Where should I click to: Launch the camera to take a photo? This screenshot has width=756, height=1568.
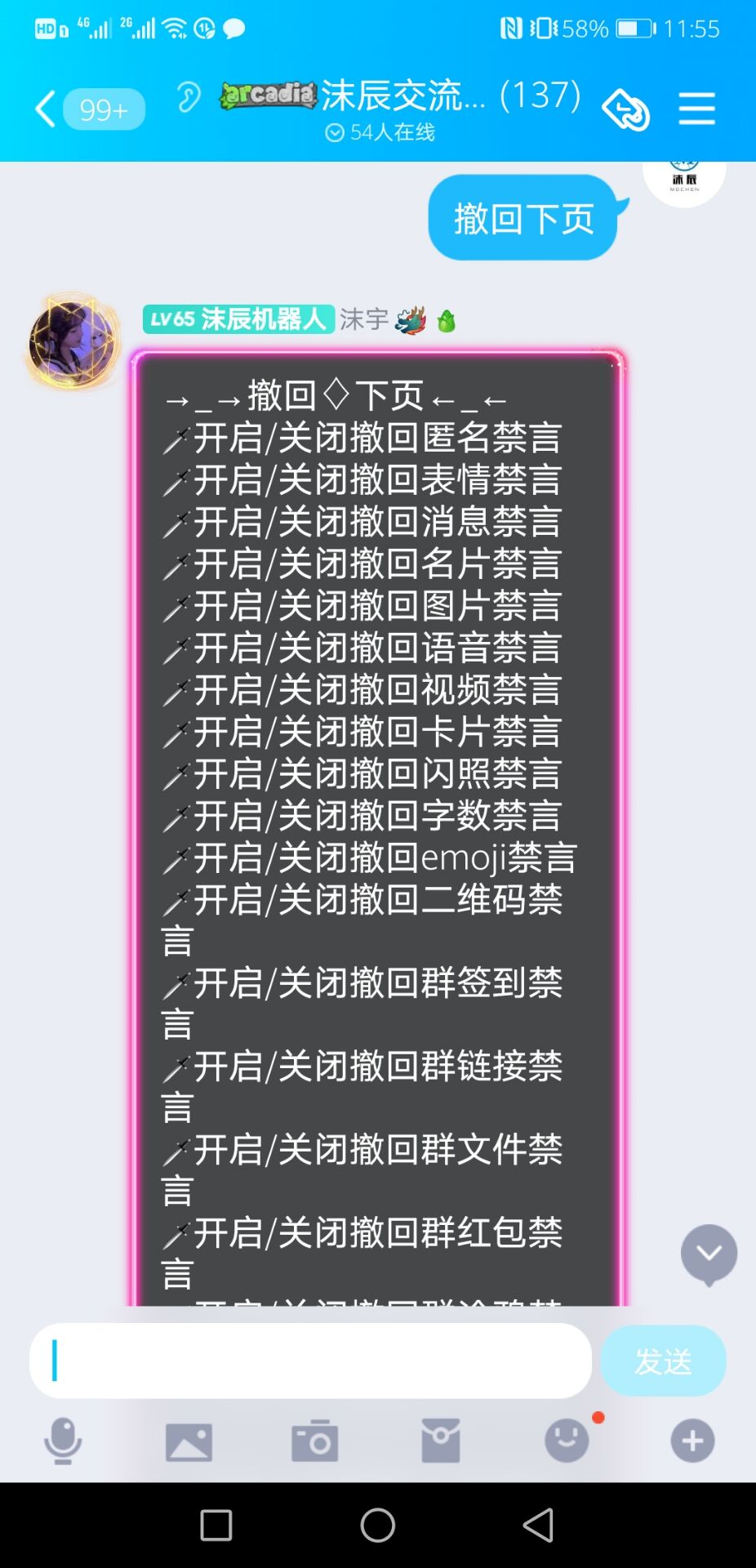click(x=314, y=1441)
